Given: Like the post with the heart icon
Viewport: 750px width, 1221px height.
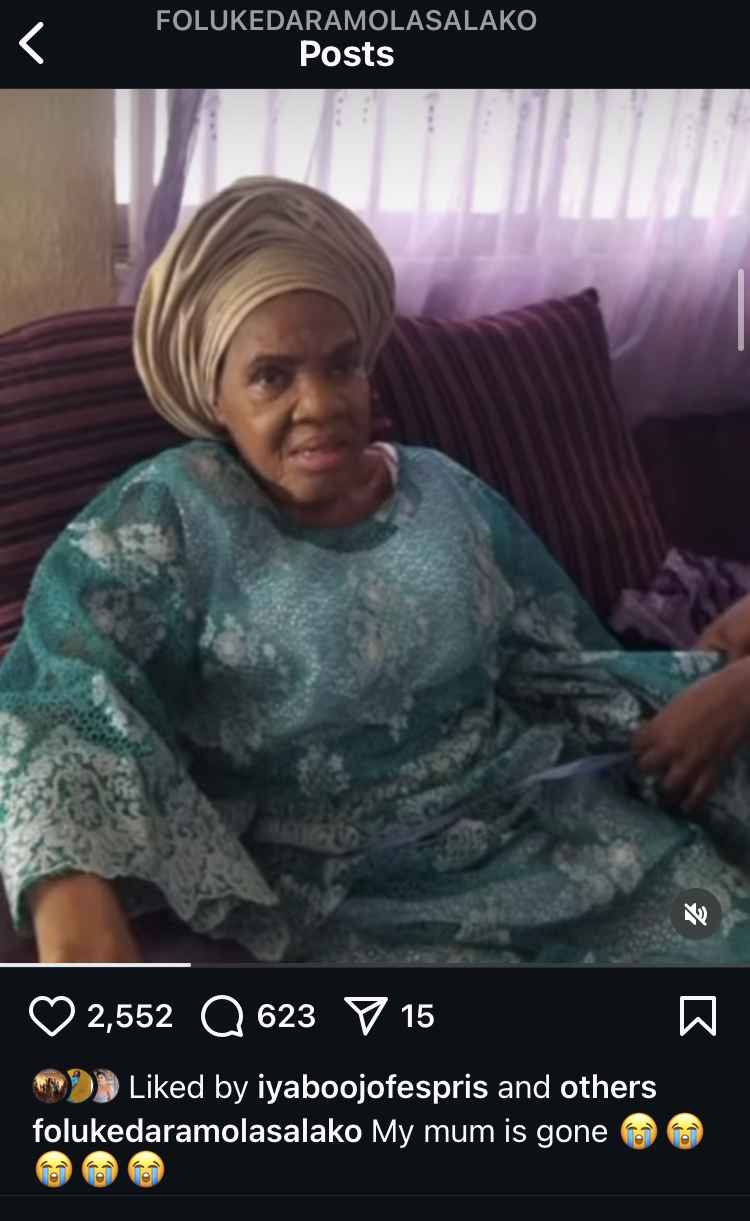Looking at the screenshot, I should [x=52, y=1016].
